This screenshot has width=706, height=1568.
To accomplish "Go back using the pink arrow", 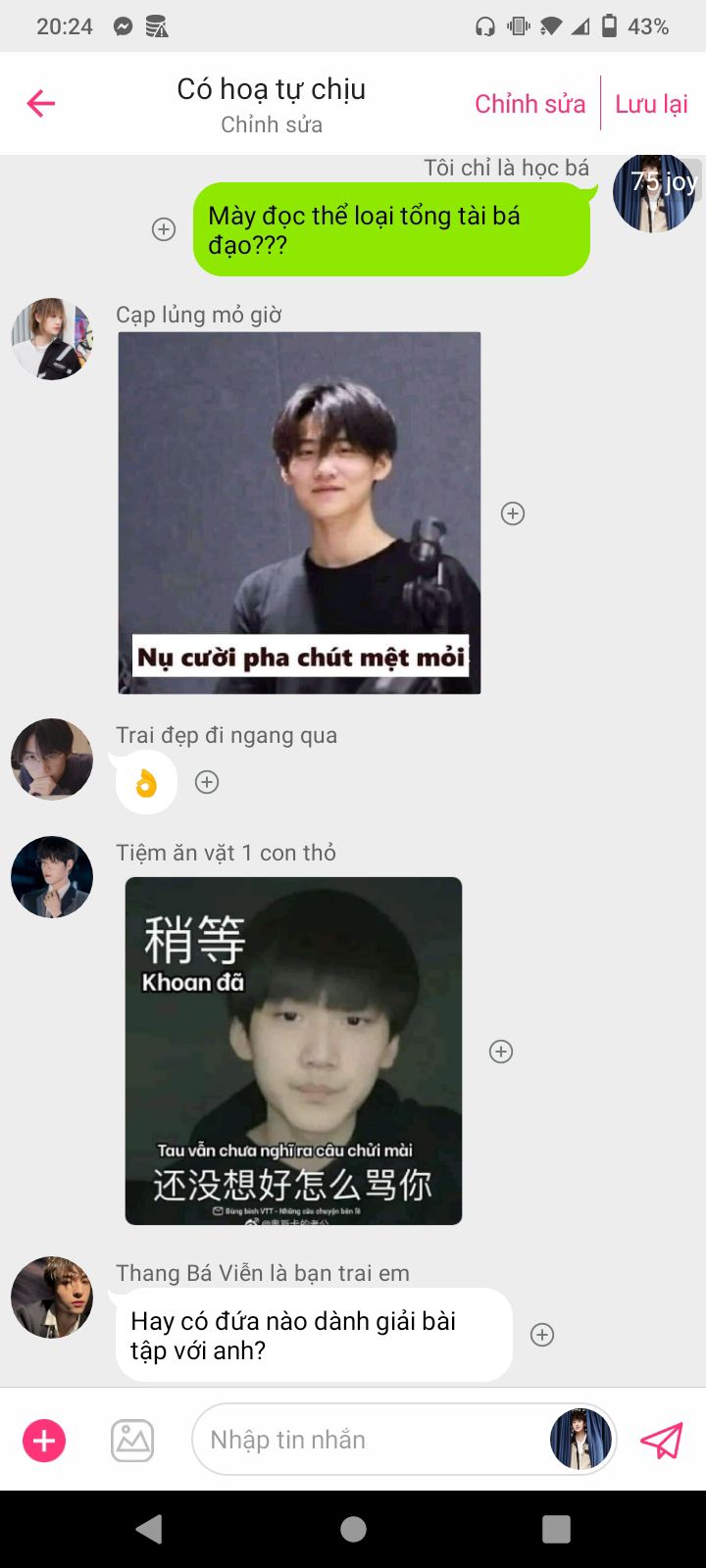I will [41, 103].
